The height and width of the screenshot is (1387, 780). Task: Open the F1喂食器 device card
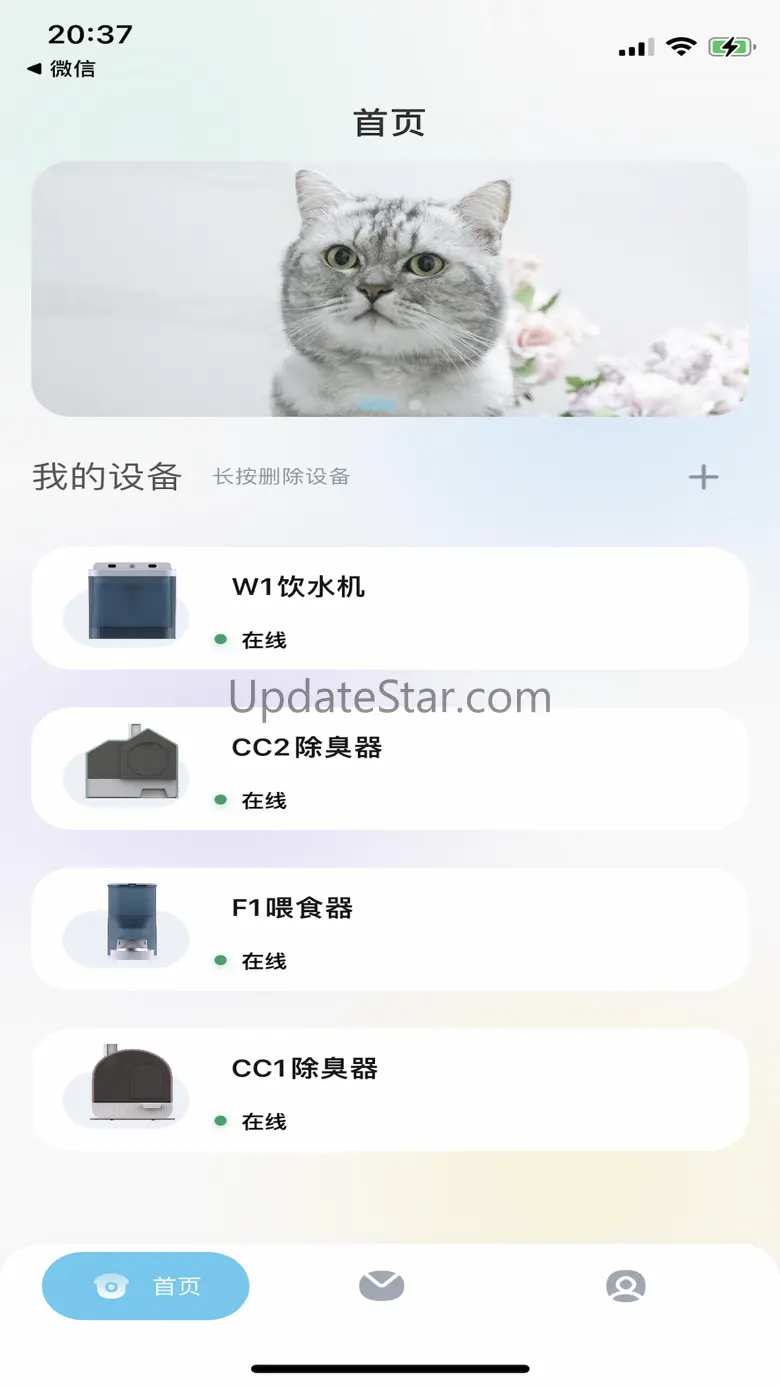390,929
